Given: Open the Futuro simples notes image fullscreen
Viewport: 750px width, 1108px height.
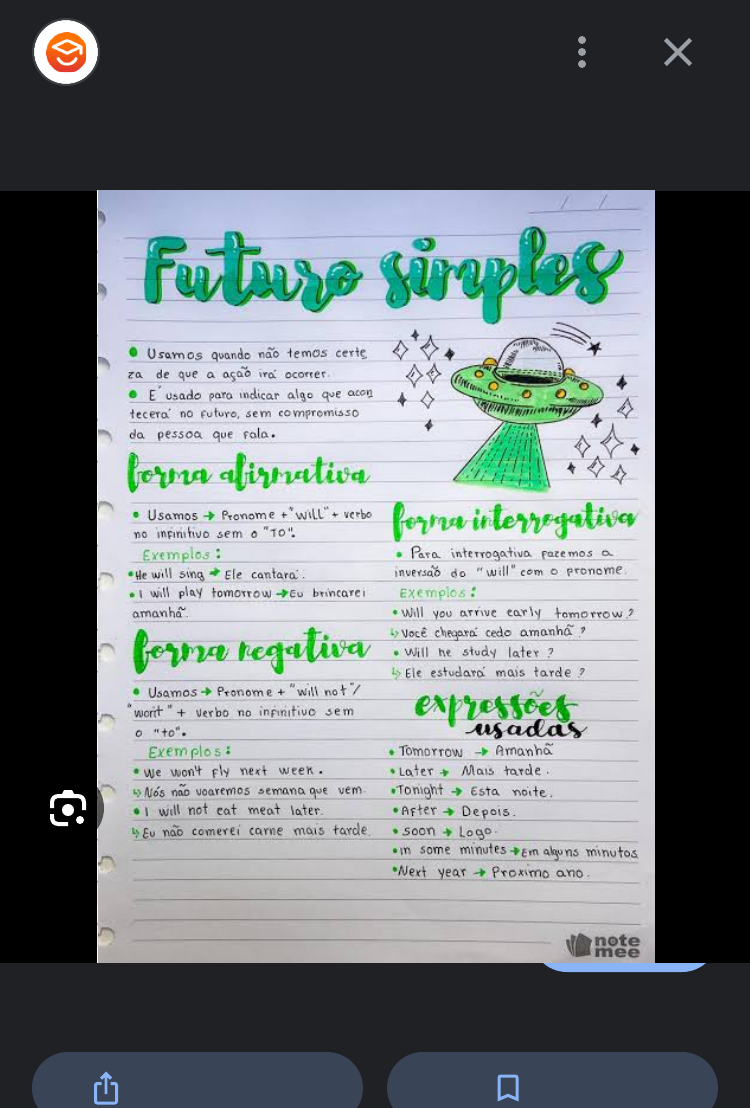Looking at the screenshot, I should coord(376,576).
